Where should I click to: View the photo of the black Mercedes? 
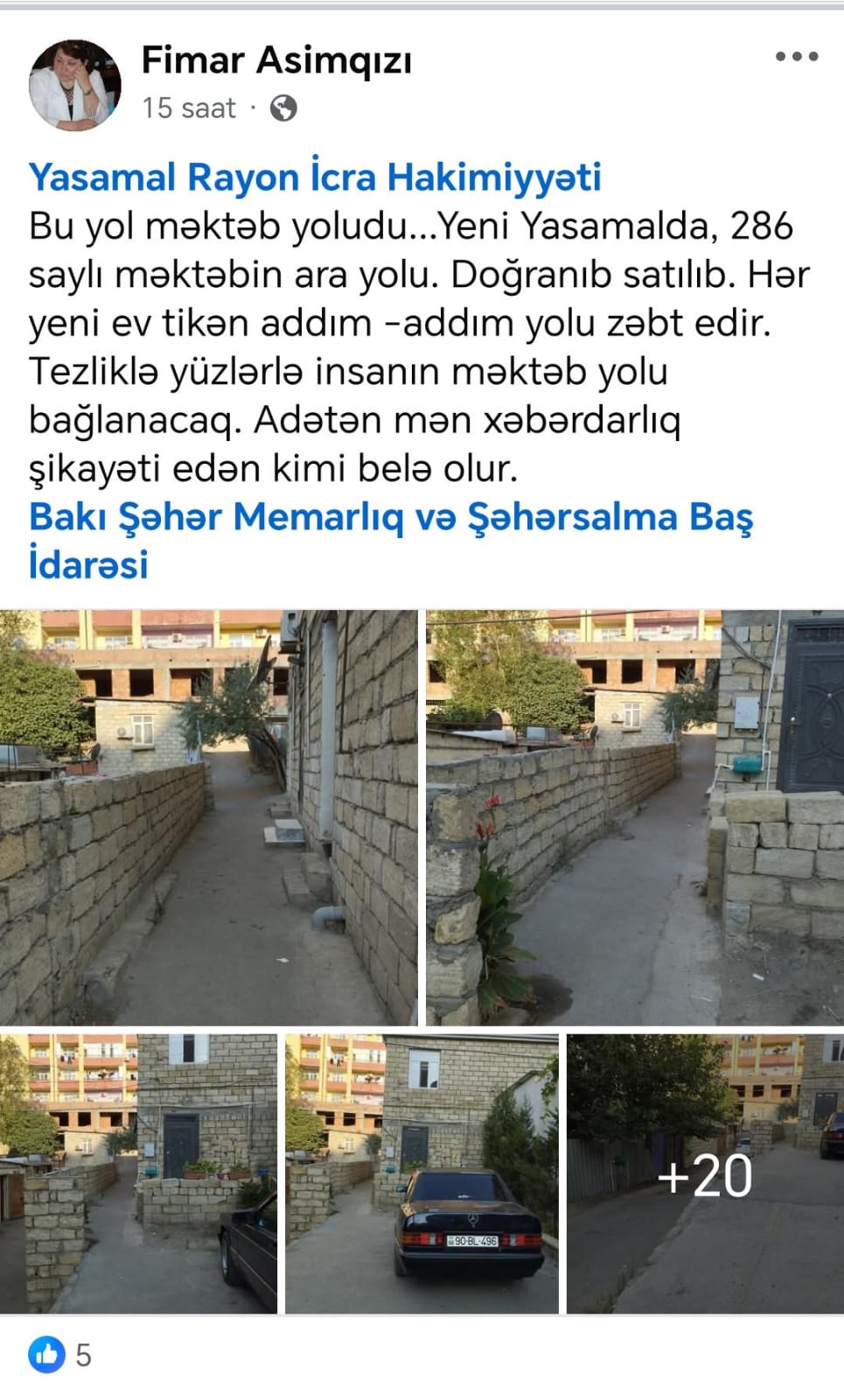click(x=422, y=1173)
